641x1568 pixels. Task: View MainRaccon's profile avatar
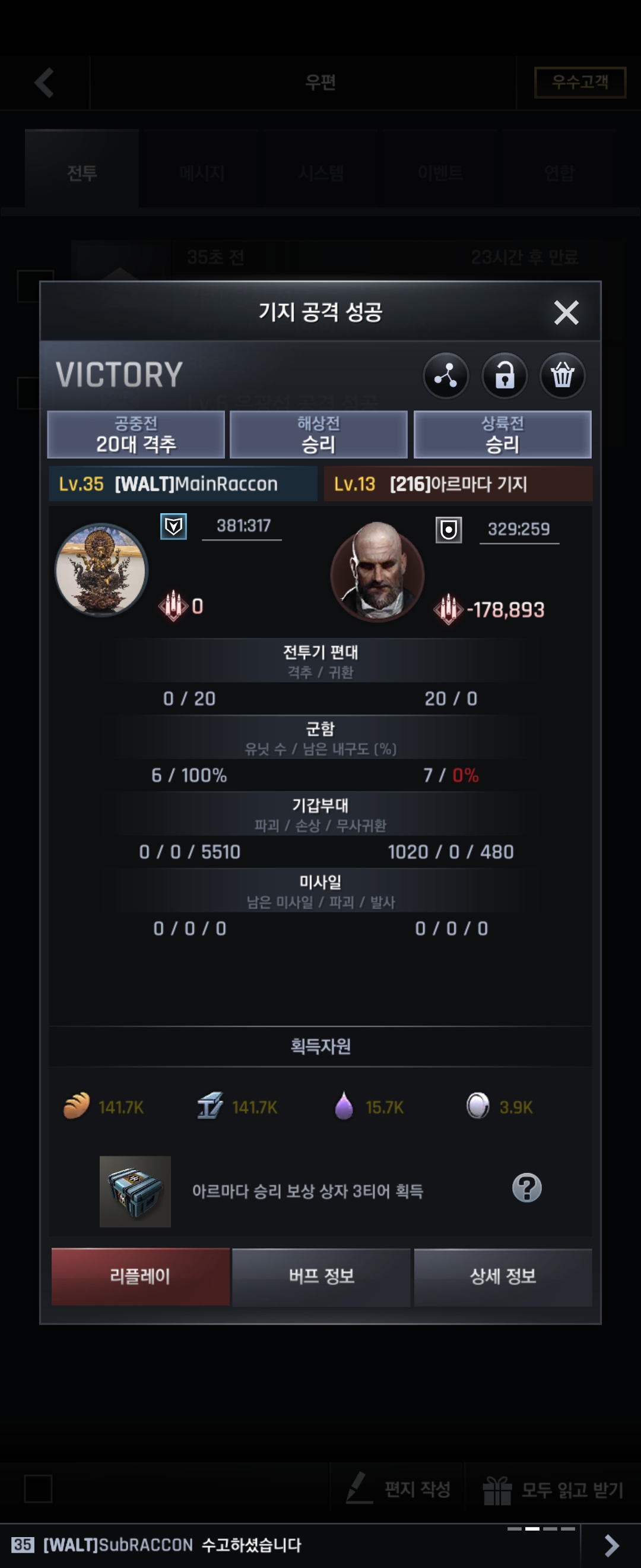pos(101,570)
